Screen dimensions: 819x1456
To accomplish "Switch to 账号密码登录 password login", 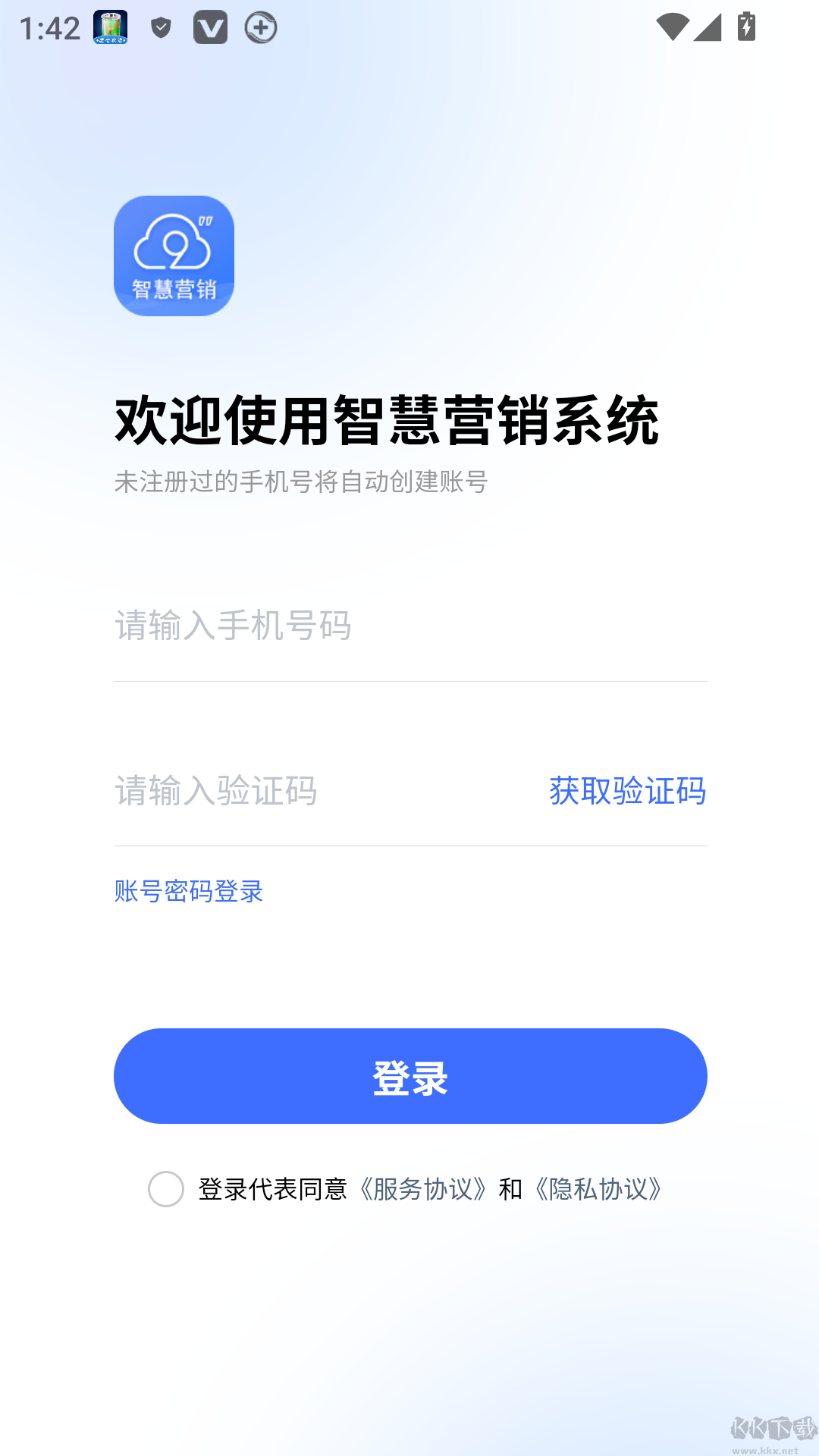I will point(189,891).
